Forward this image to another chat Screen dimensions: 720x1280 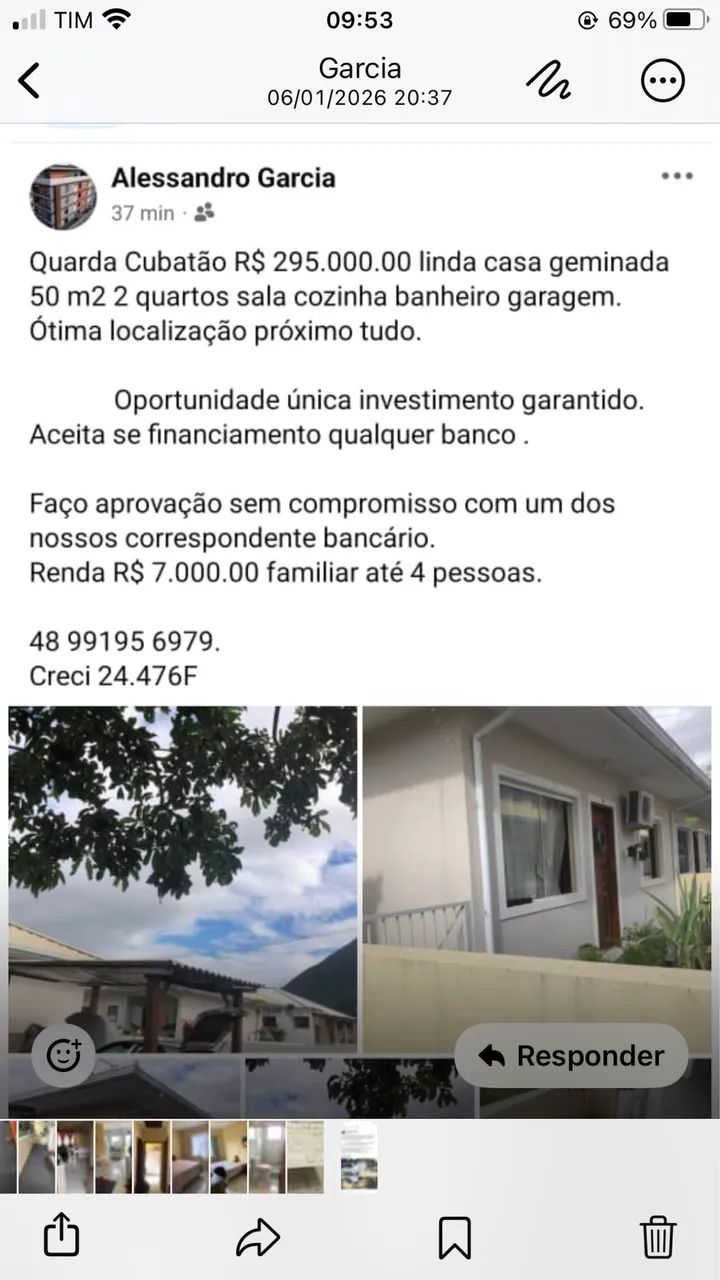coord(257,1237)
